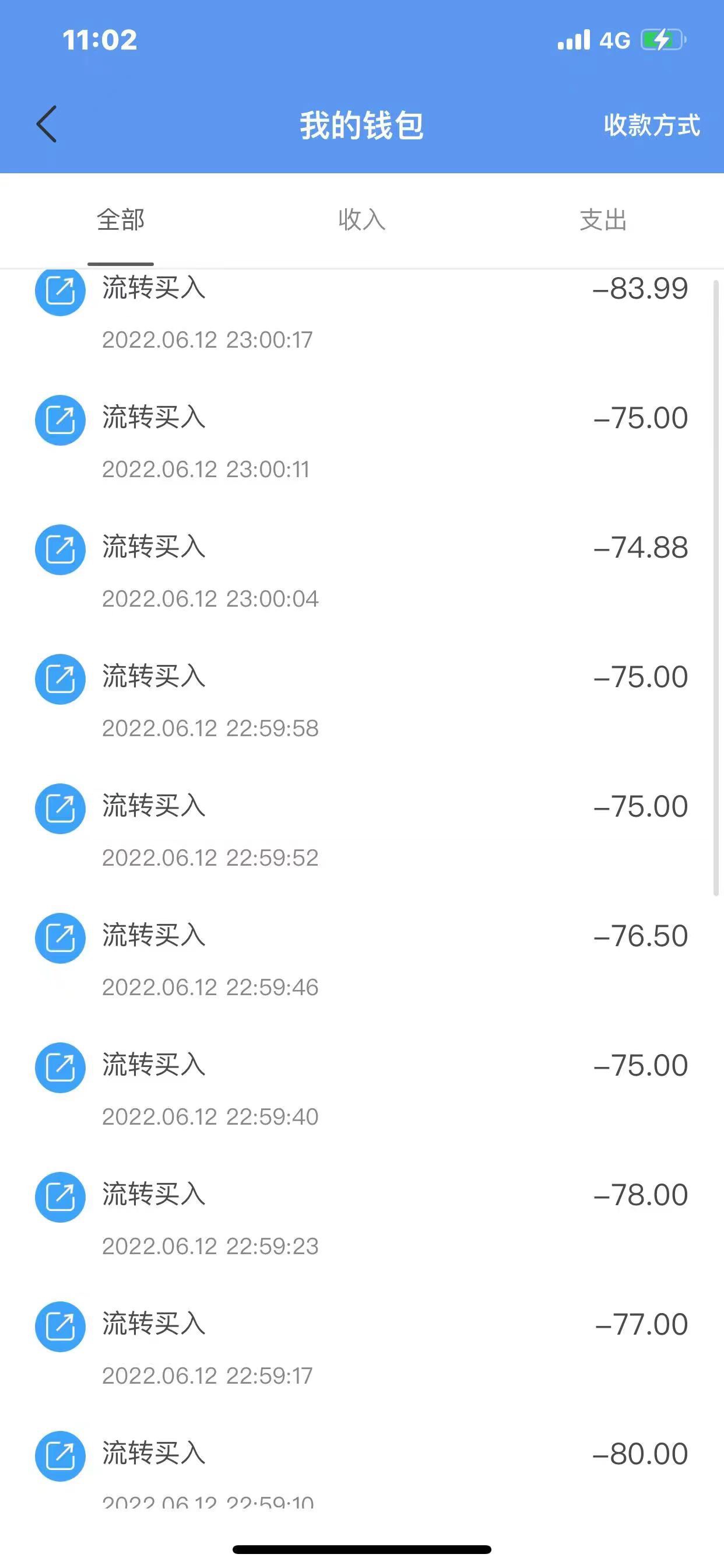
Task: Go back from the 我的钱包 page
Action: (x=46, y=124)
